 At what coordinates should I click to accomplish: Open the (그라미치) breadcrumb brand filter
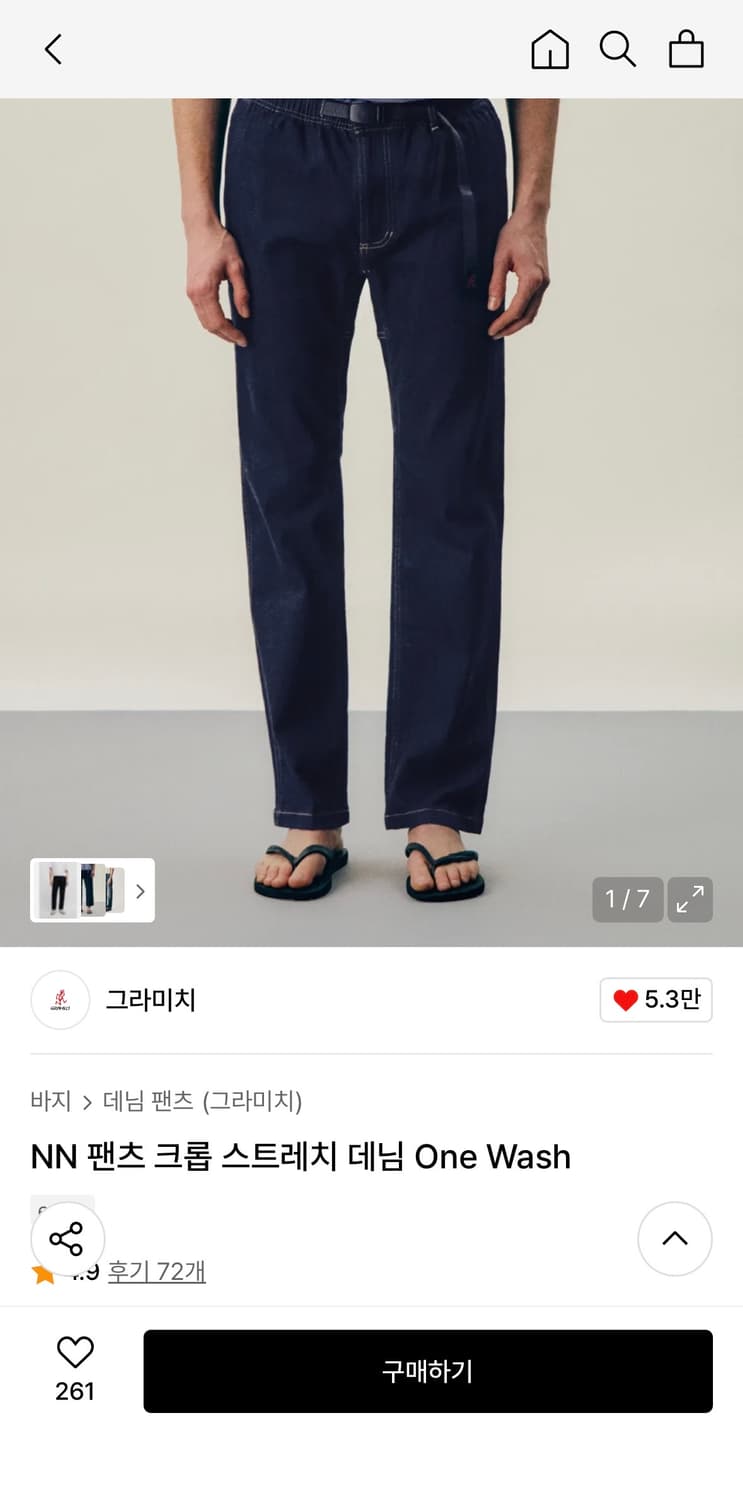tap(254, 1100)
